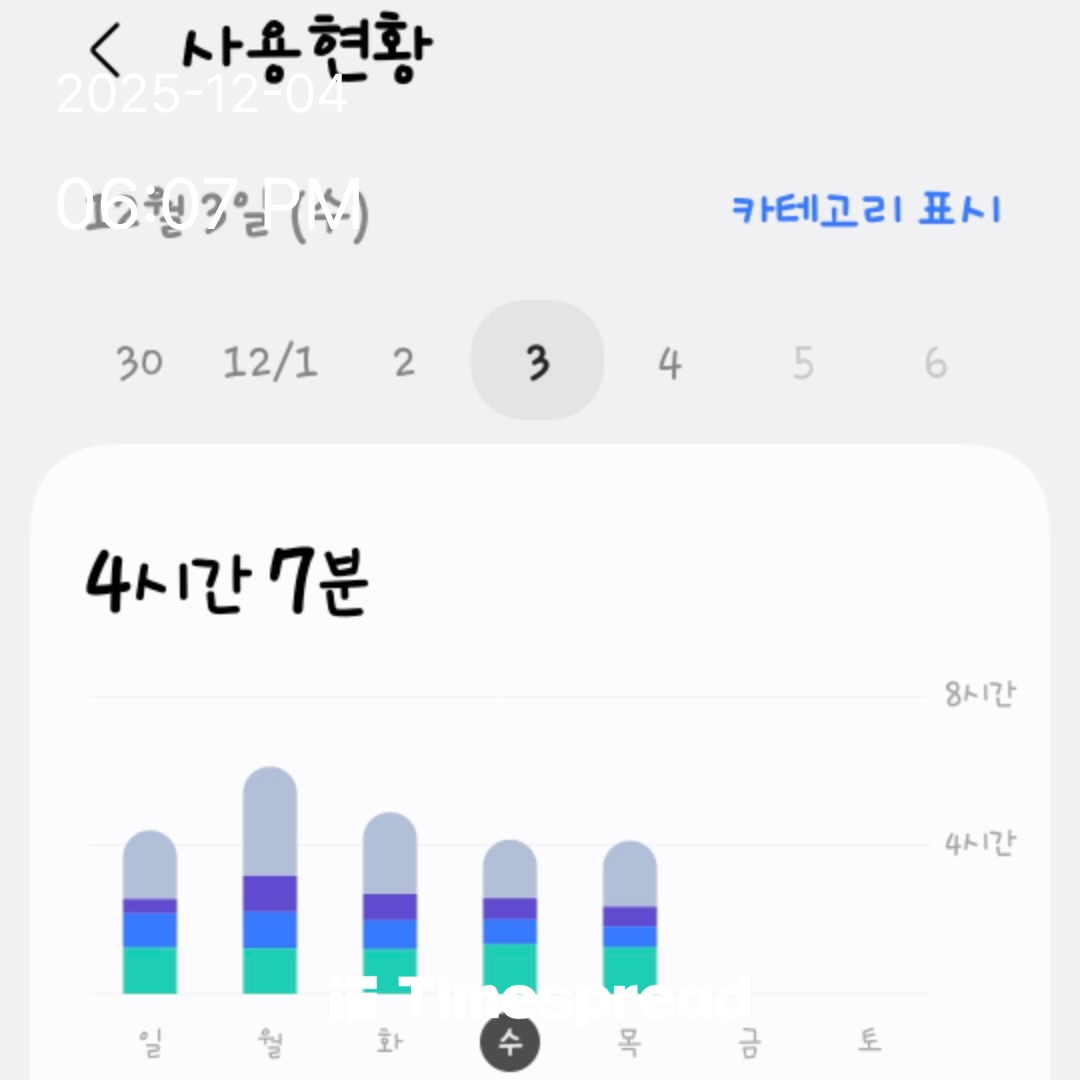The image size is (1080, 1080).
Task: Switch to the 12/1 date
Action: [x=270, y=362]
